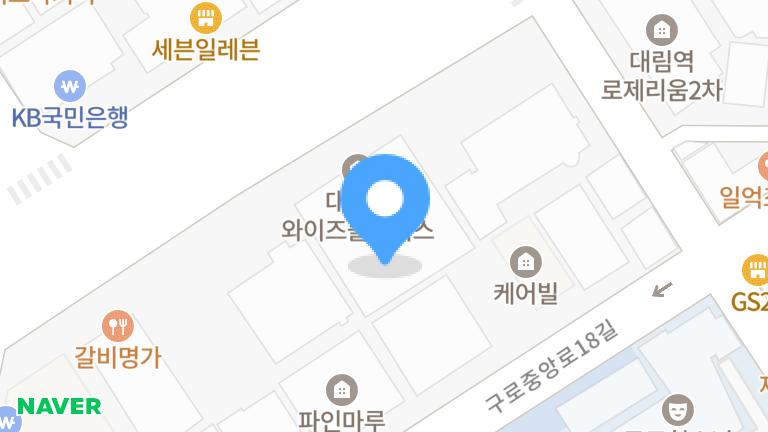Open the 파인마루 building marker

click(342, 389)
